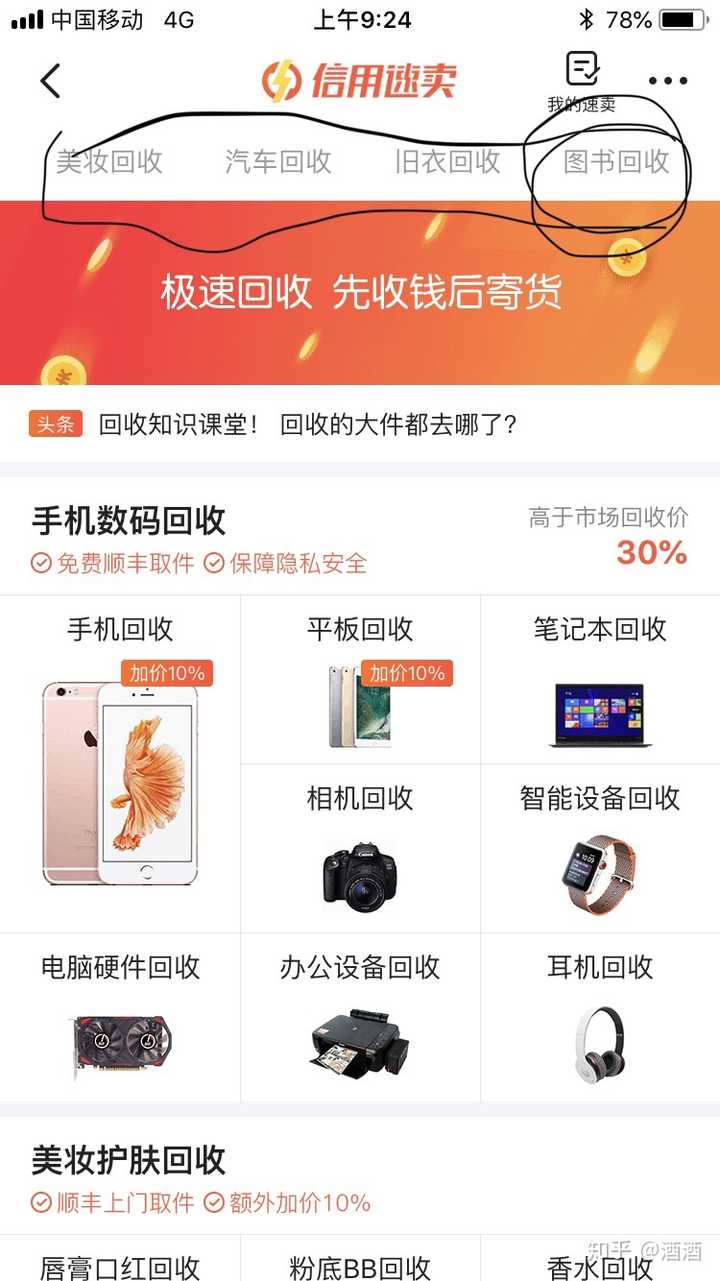Viewport: 720px width, 1281px height.
Task: Go back using the top-left arrow
Action: [50, 81]
